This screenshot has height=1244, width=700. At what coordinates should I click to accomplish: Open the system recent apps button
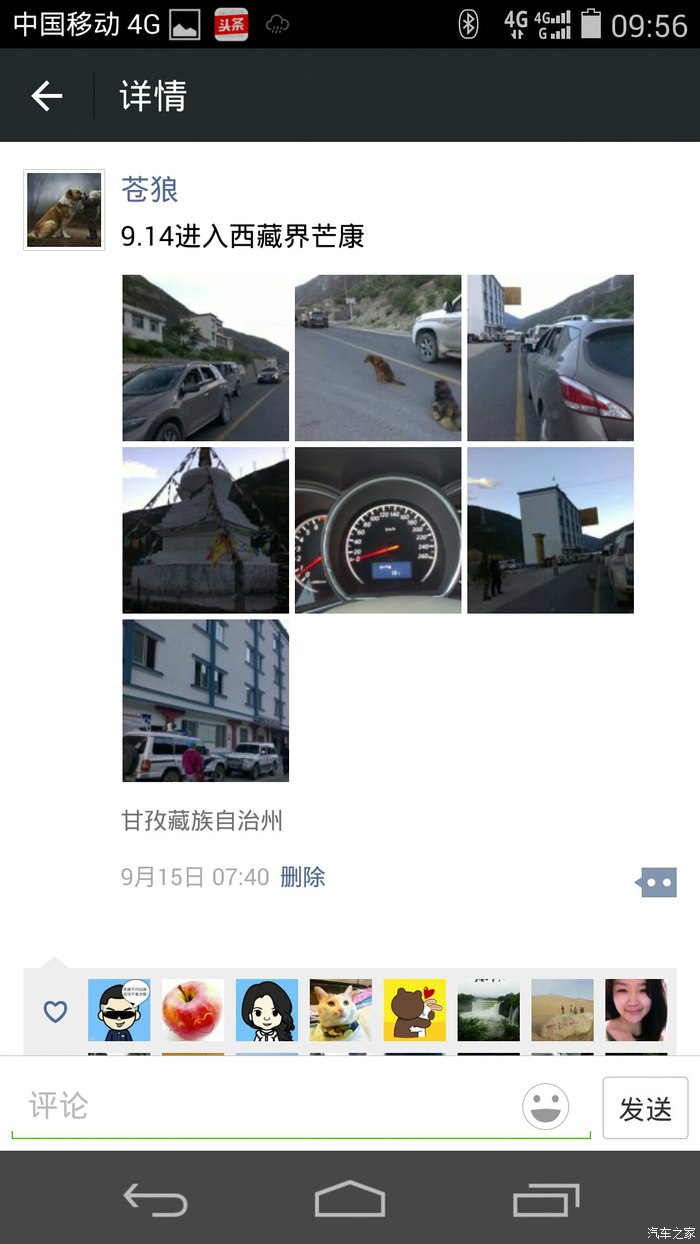[x=546, y=1198]
